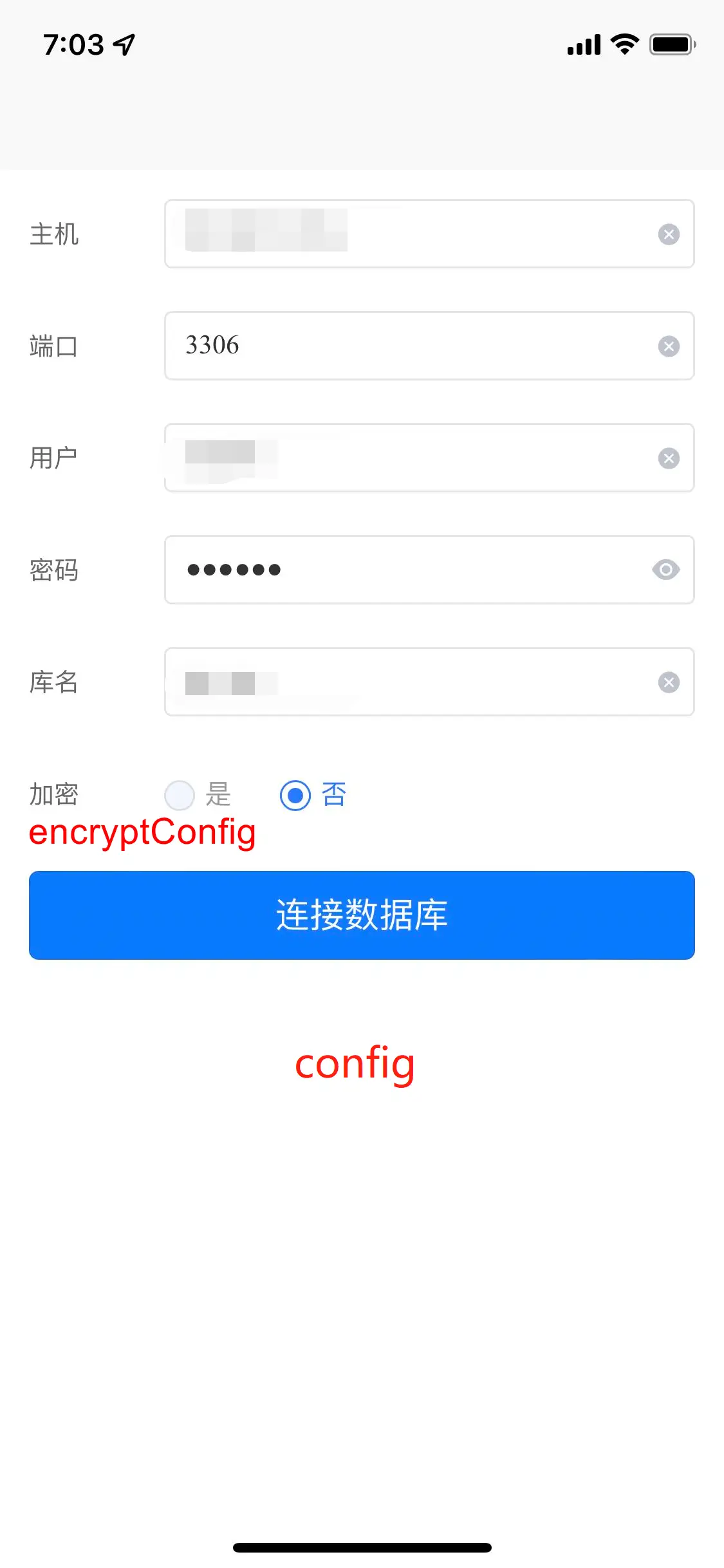Show the password with the eye icon
Screen dimensions: 724x1568
point(666,570)
